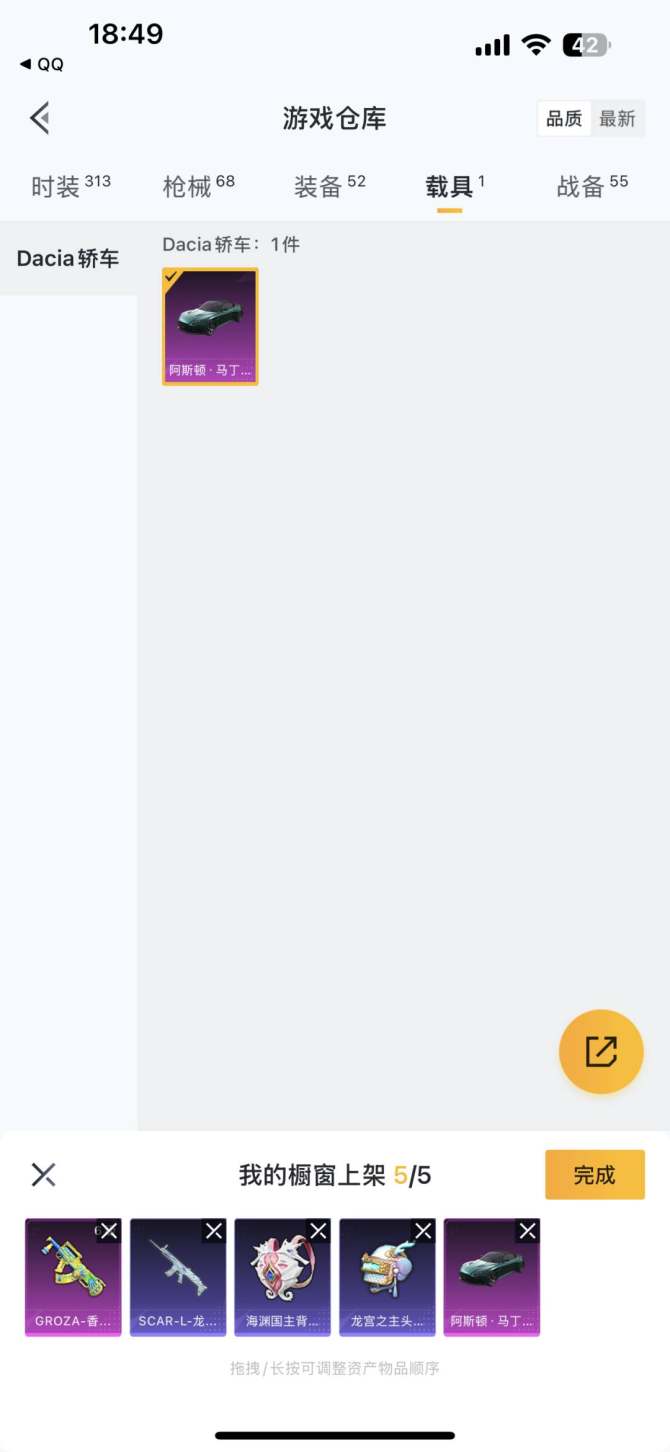The width and height of the screenshot is (670, 1452).
Task: Switch to the 枪械 tab
Action: (x=198, y=186)
